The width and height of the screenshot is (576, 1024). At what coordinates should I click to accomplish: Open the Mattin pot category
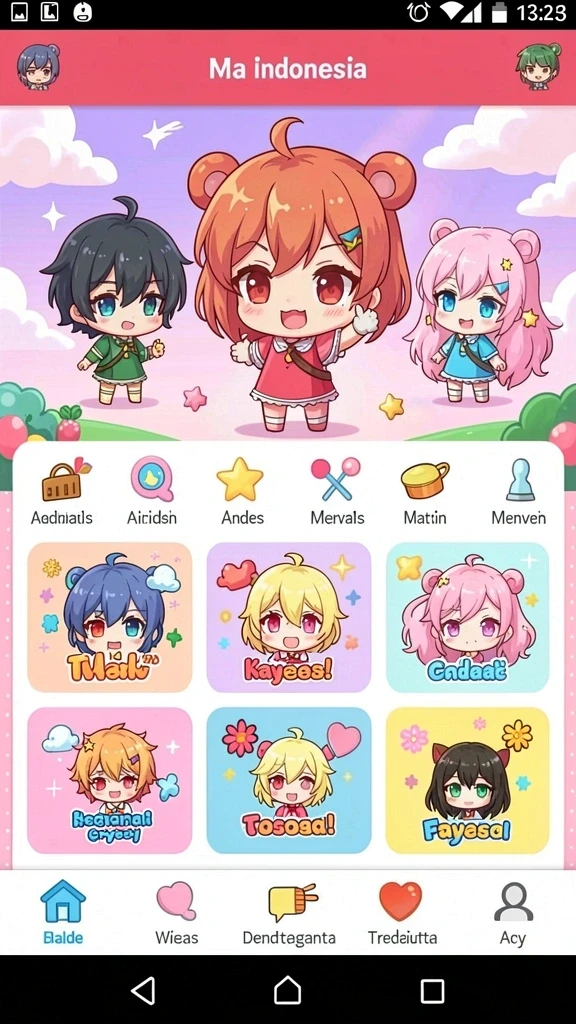point(425,492)
